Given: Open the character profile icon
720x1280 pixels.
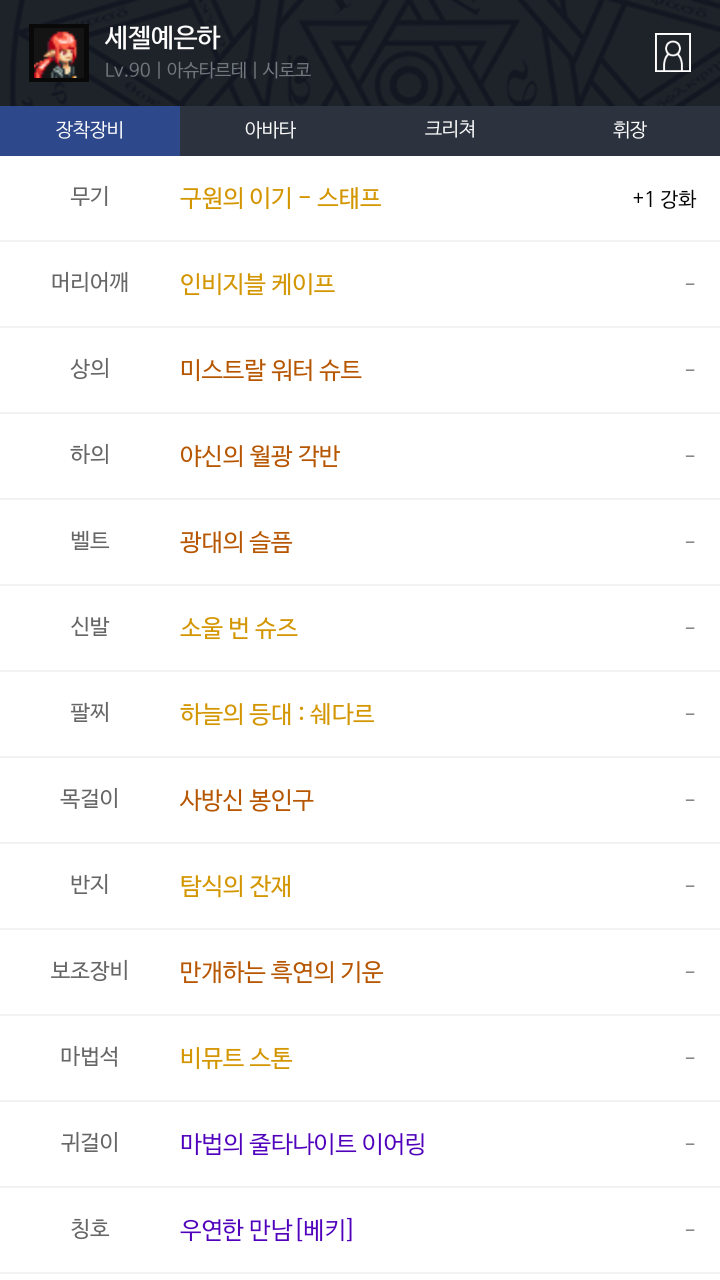Looking at the screenshot, I should (x=672, y=53).
